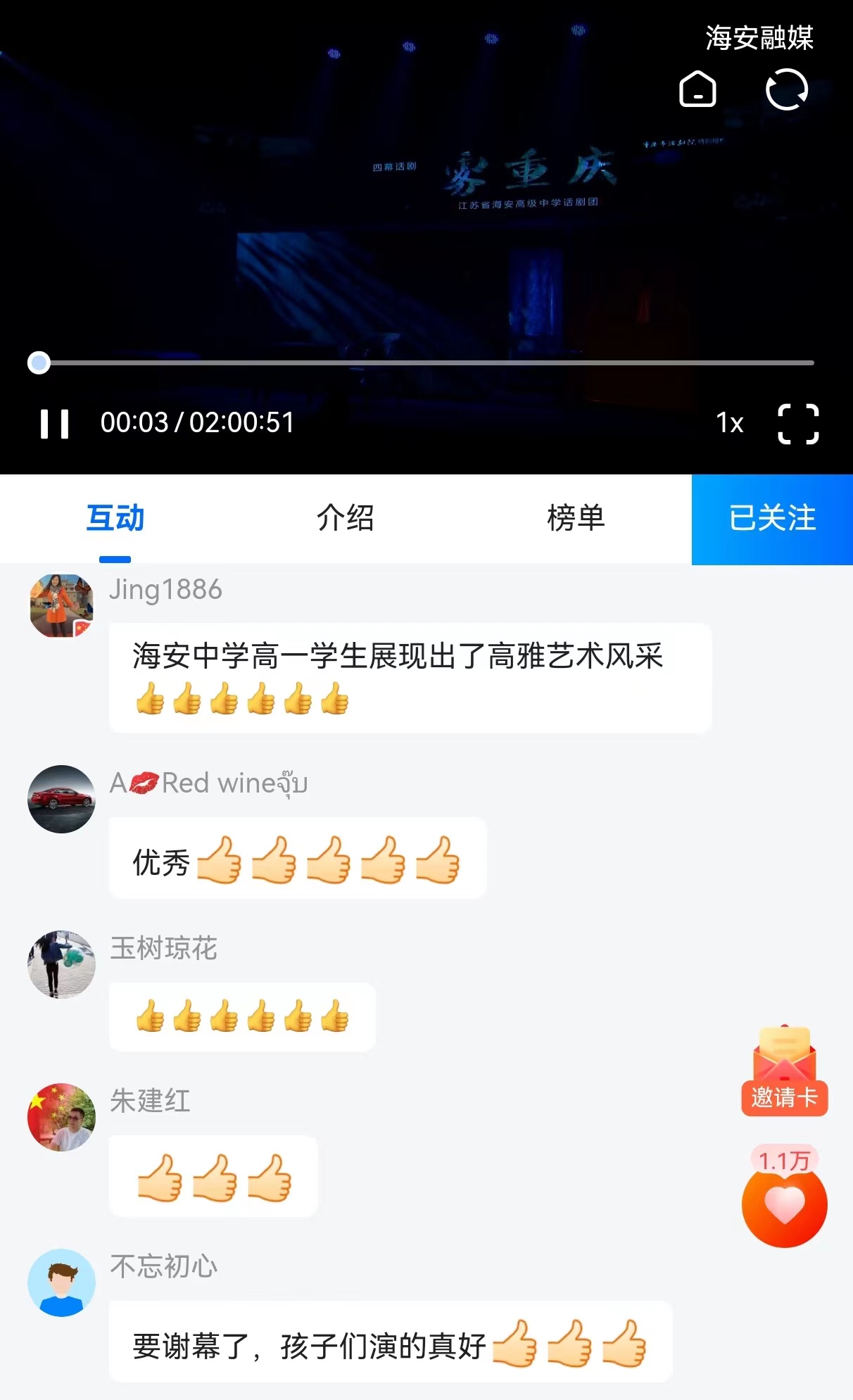Unfollow by tapping 已关注 button
This screenshot has width=853, height=1400.
pos(772,517)
